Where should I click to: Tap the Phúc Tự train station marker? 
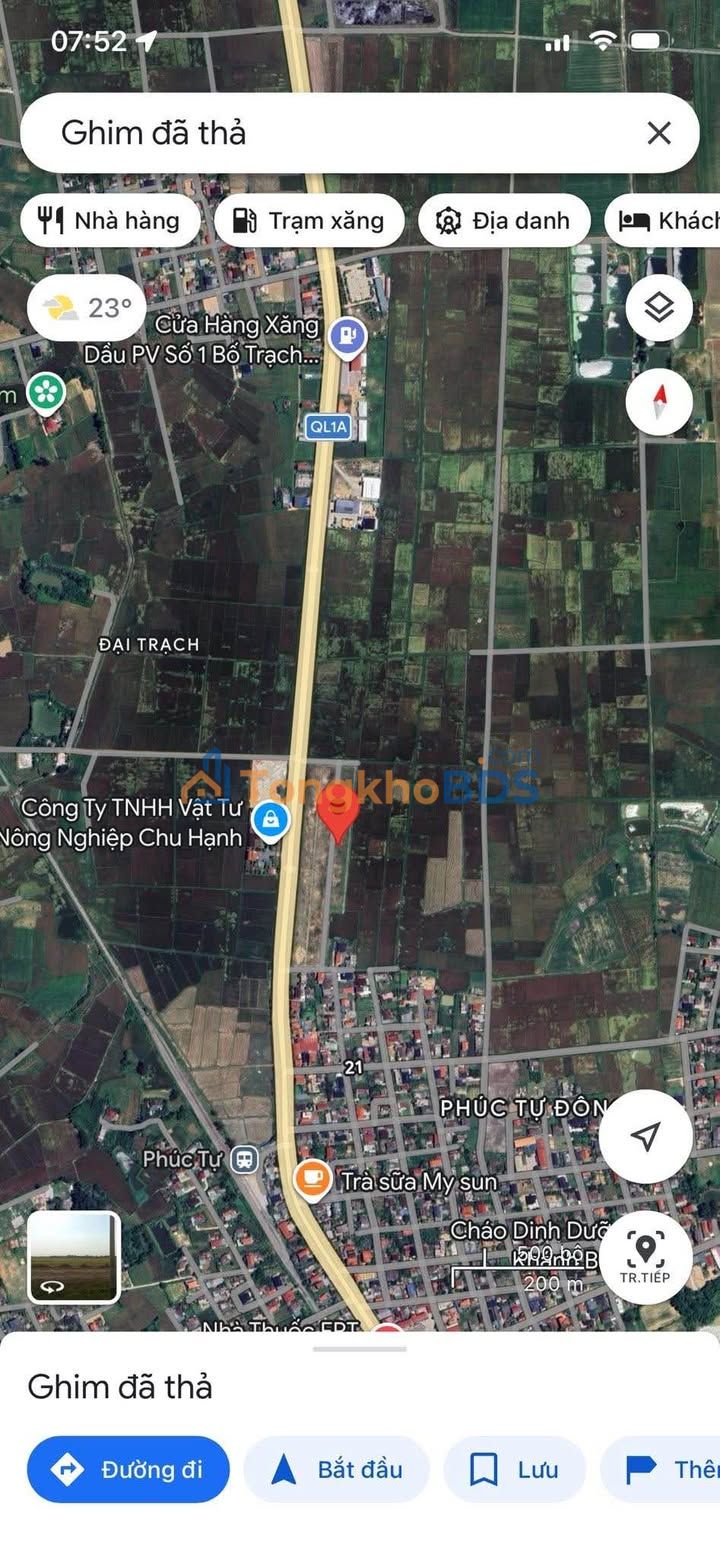click(x=243, y=1160)
